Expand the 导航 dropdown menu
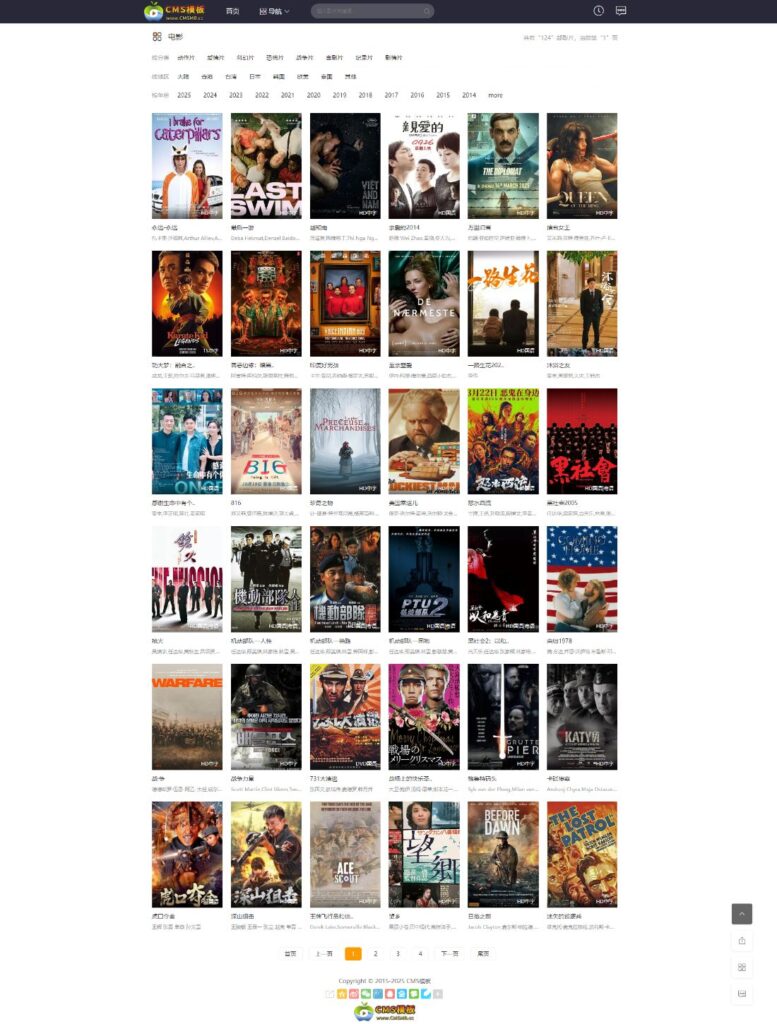777x1024 pixels. click(274, 11)
